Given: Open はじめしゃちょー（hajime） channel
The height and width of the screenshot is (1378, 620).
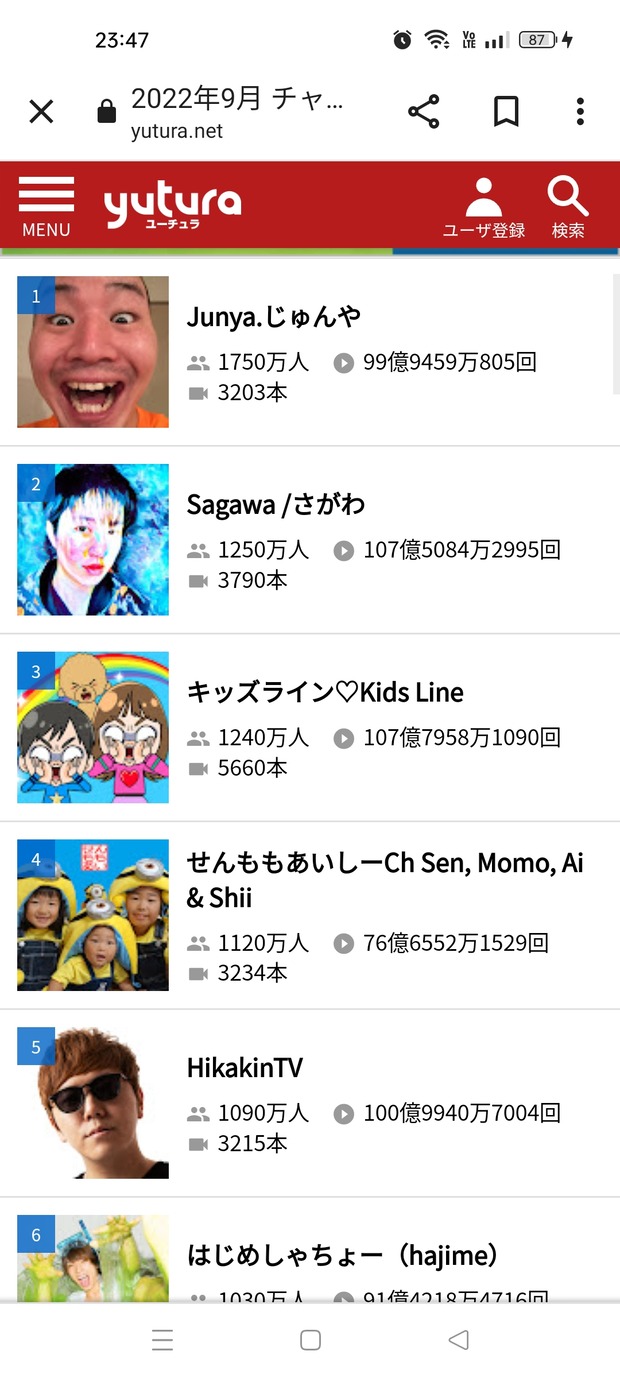Looking at the screenshot, I should (343, 1255).
